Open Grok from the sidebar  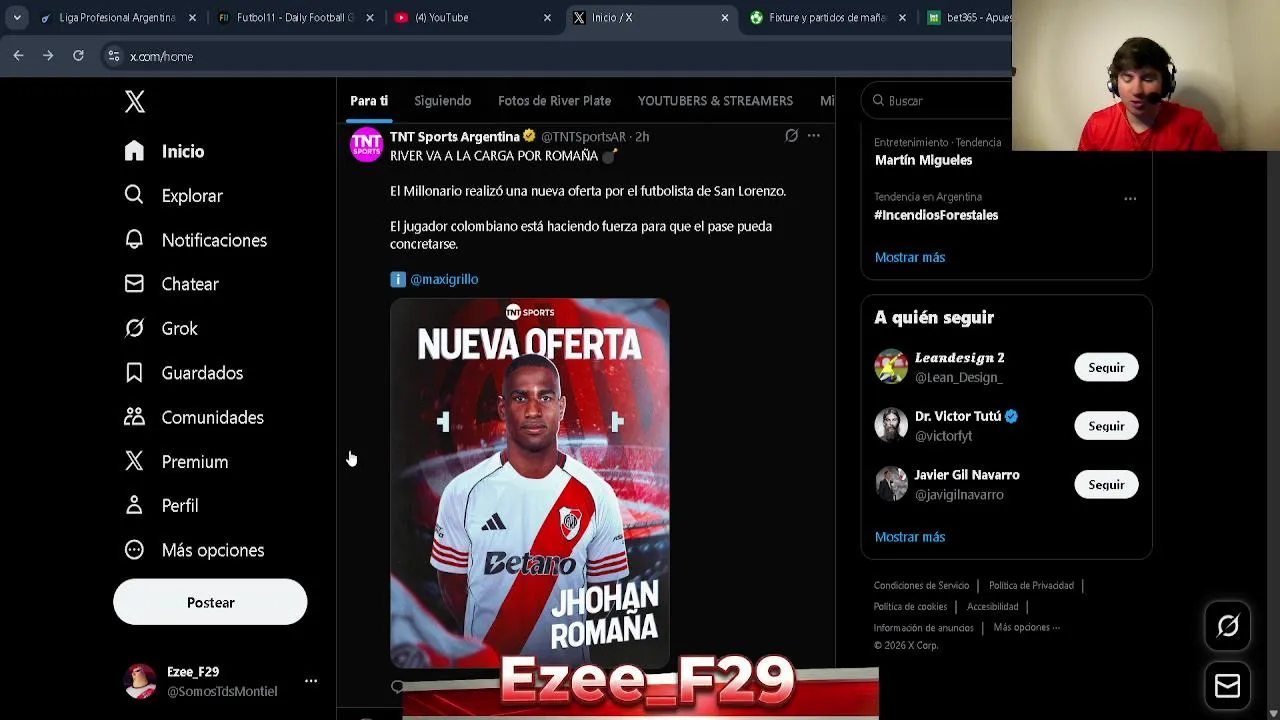pos(179,328)
